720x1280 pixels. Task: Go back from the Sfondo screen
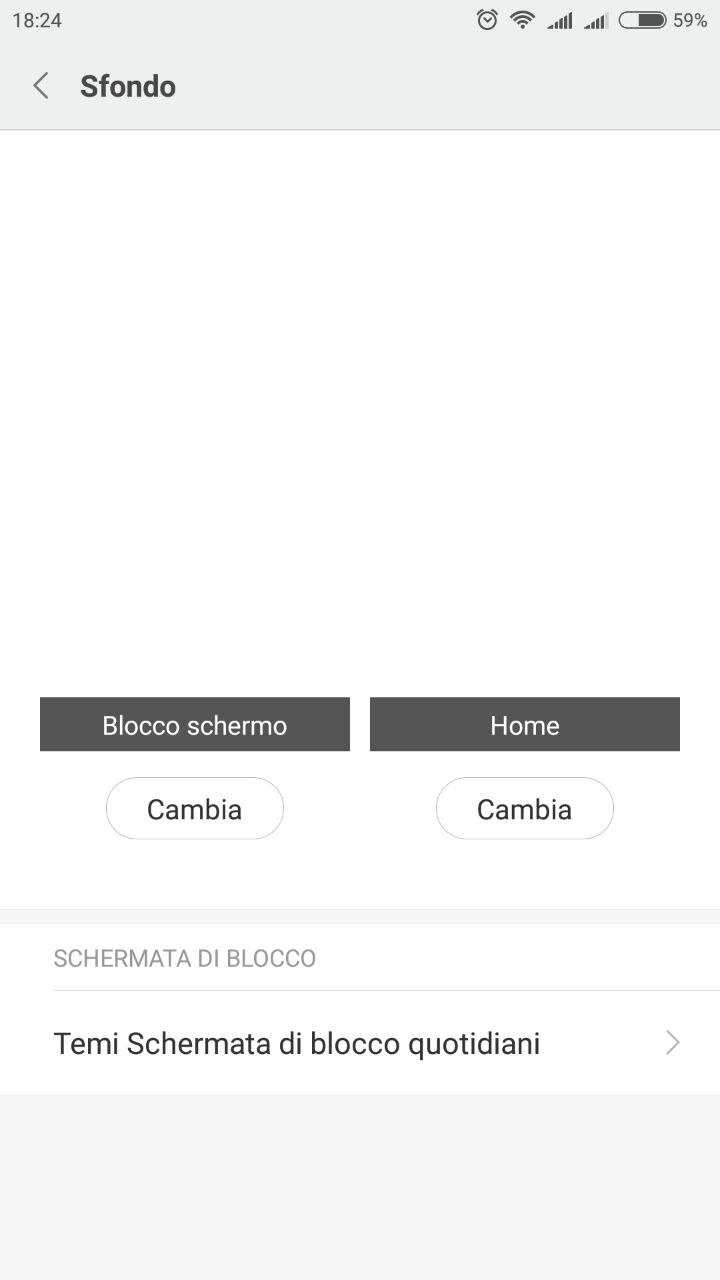(x=41, y=86)
